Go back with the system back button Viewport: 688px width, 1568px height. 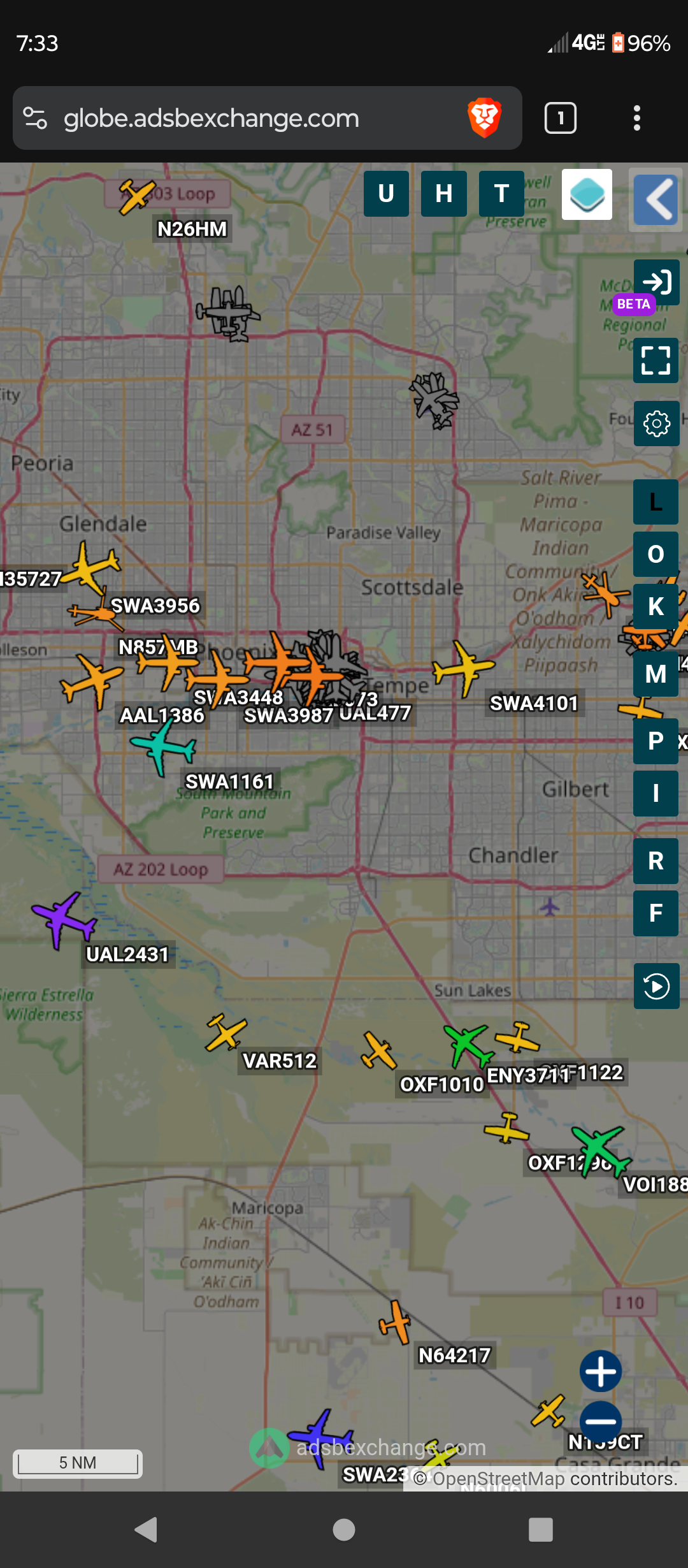pyautogui.click(x=147, y=1530)
